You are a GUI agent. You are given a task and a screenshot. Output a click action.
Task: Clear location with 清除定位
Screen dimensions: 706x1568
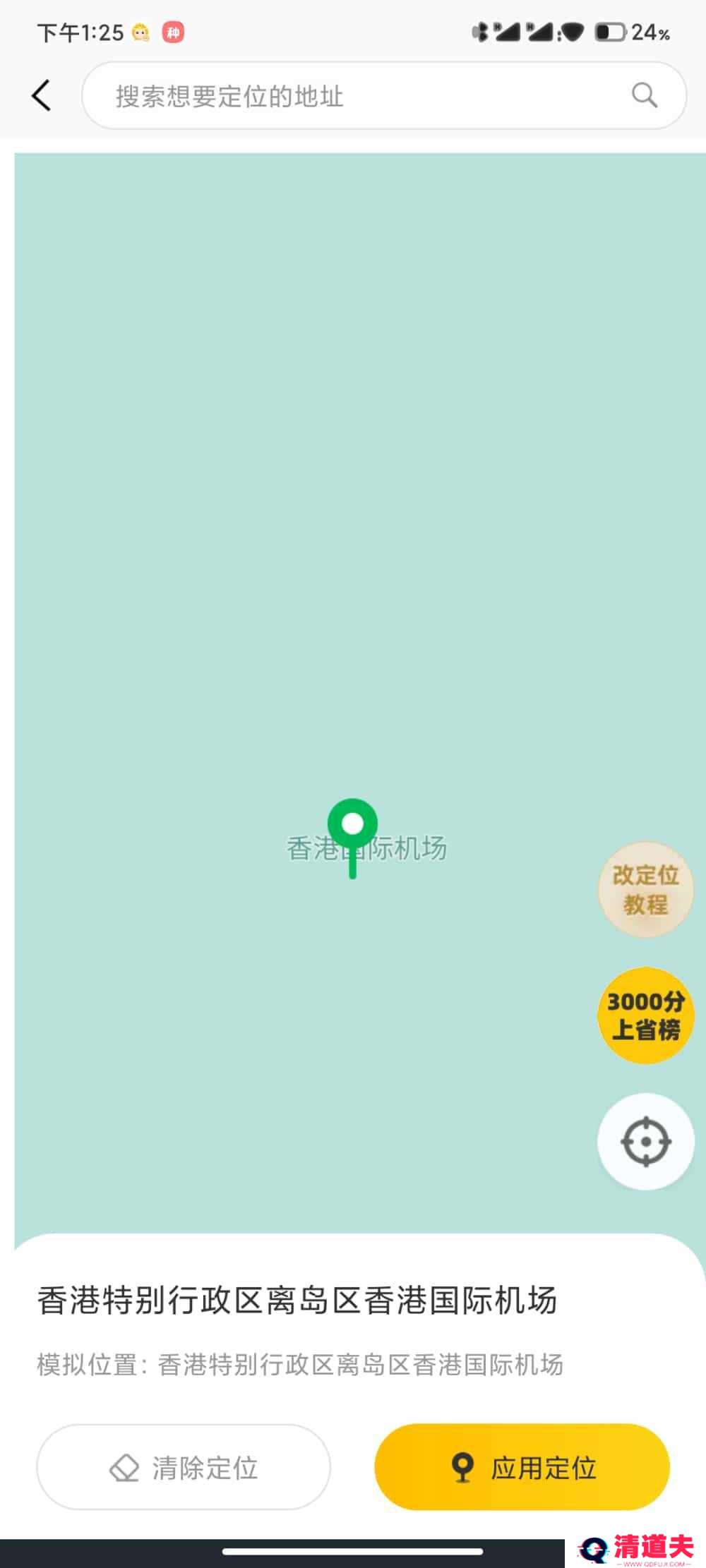click(184, 1466)
